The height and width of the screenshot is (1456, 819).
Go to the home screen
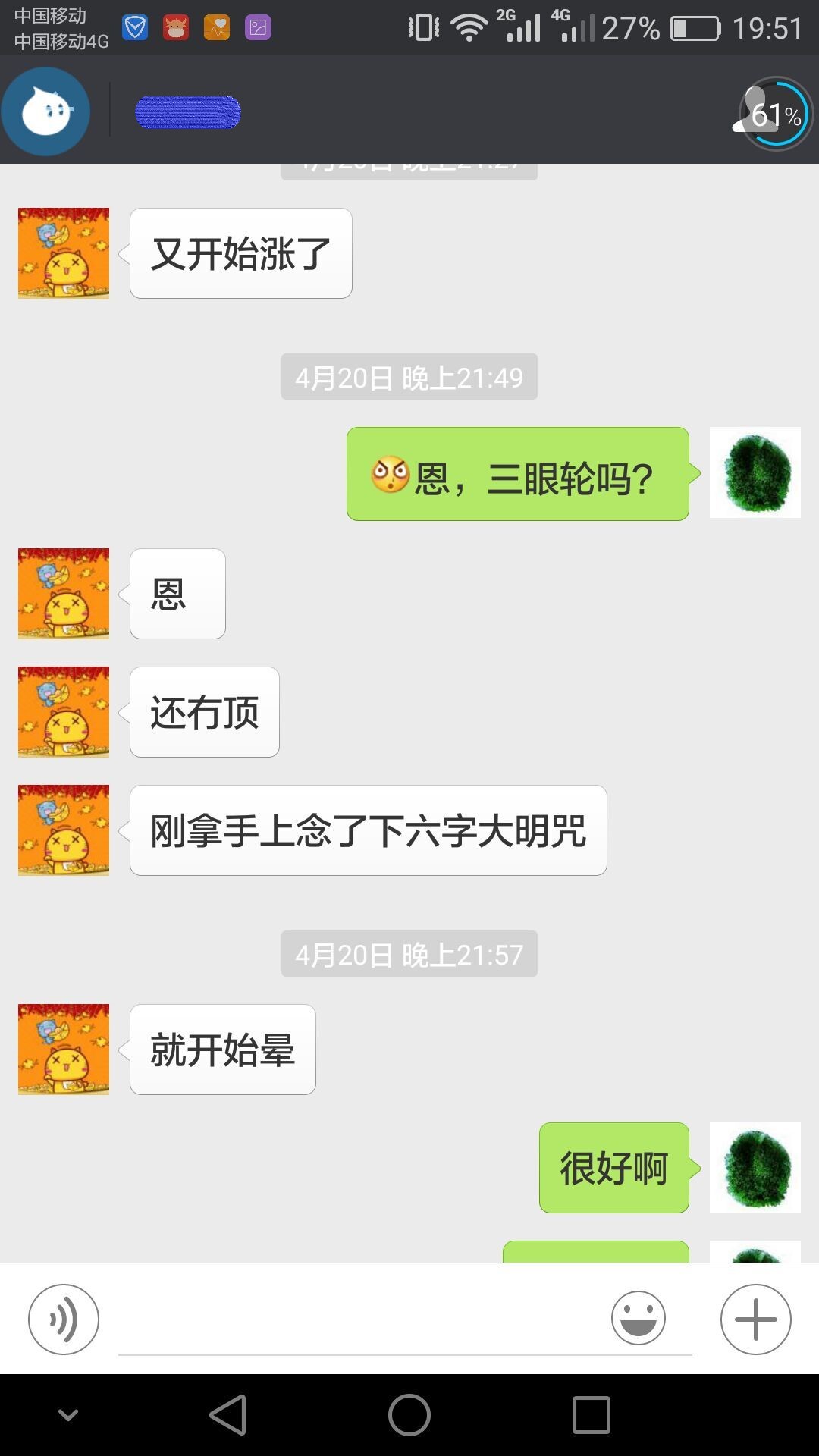(409, 1415)
